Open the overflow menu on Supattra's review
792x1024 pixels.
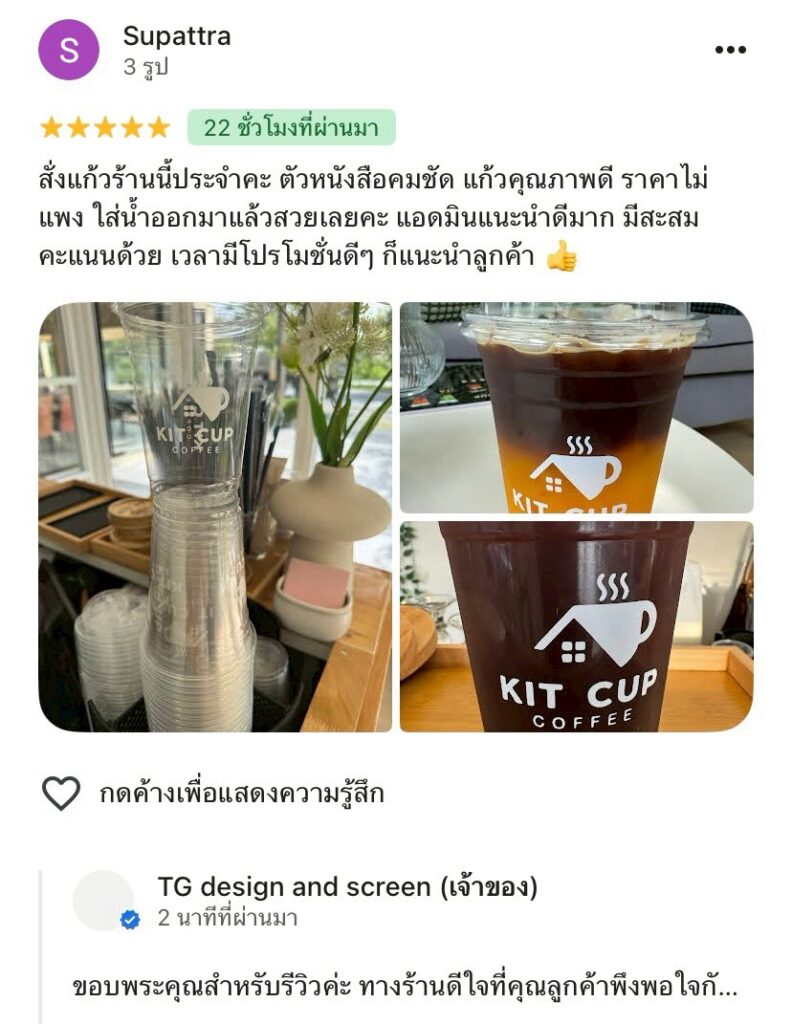click(730, 50)
